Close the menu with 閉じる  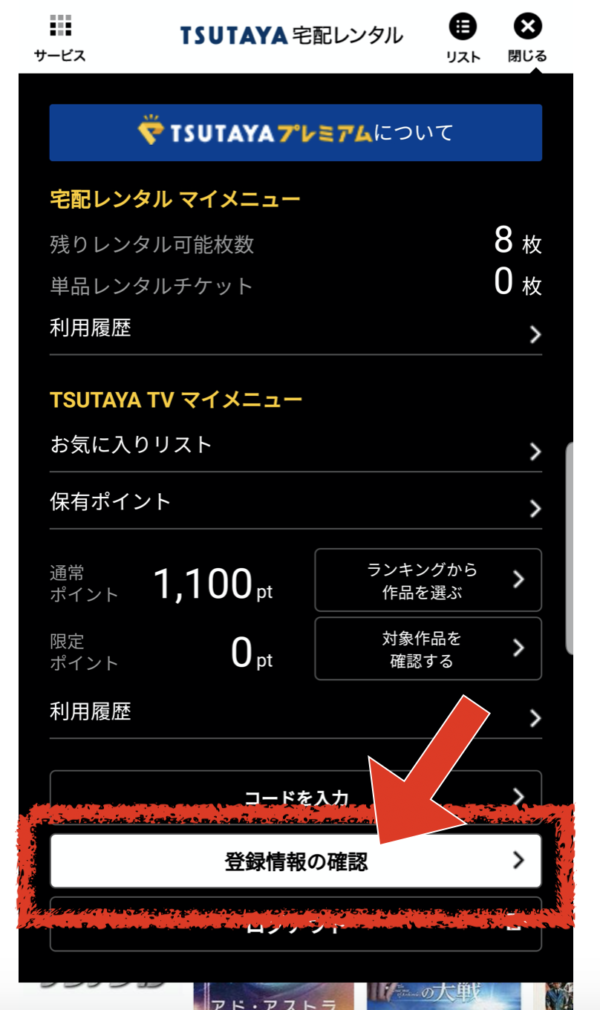coord(527,39)
